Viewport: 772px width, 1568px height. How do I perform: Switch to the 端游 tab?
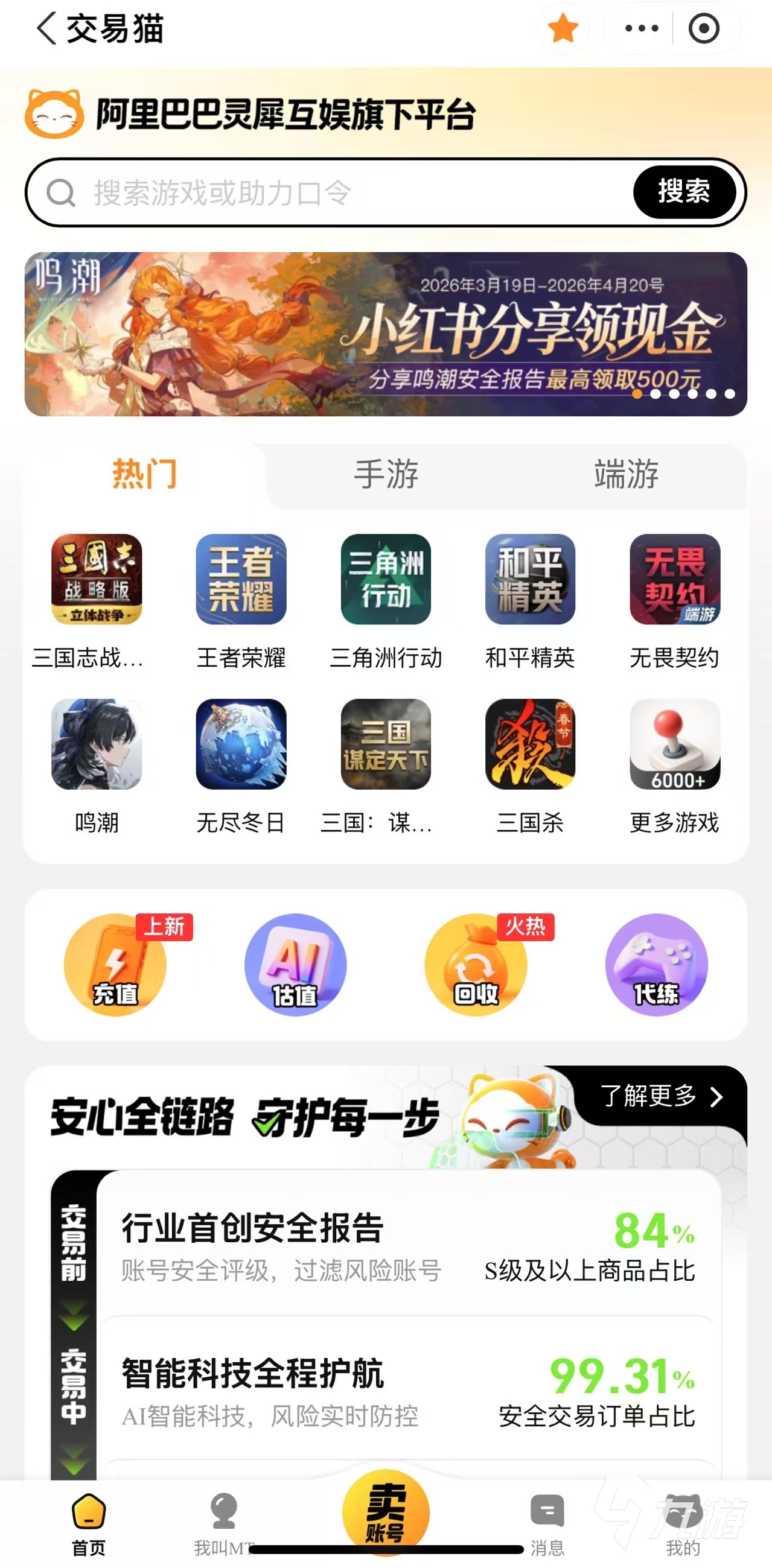point(628,477)
